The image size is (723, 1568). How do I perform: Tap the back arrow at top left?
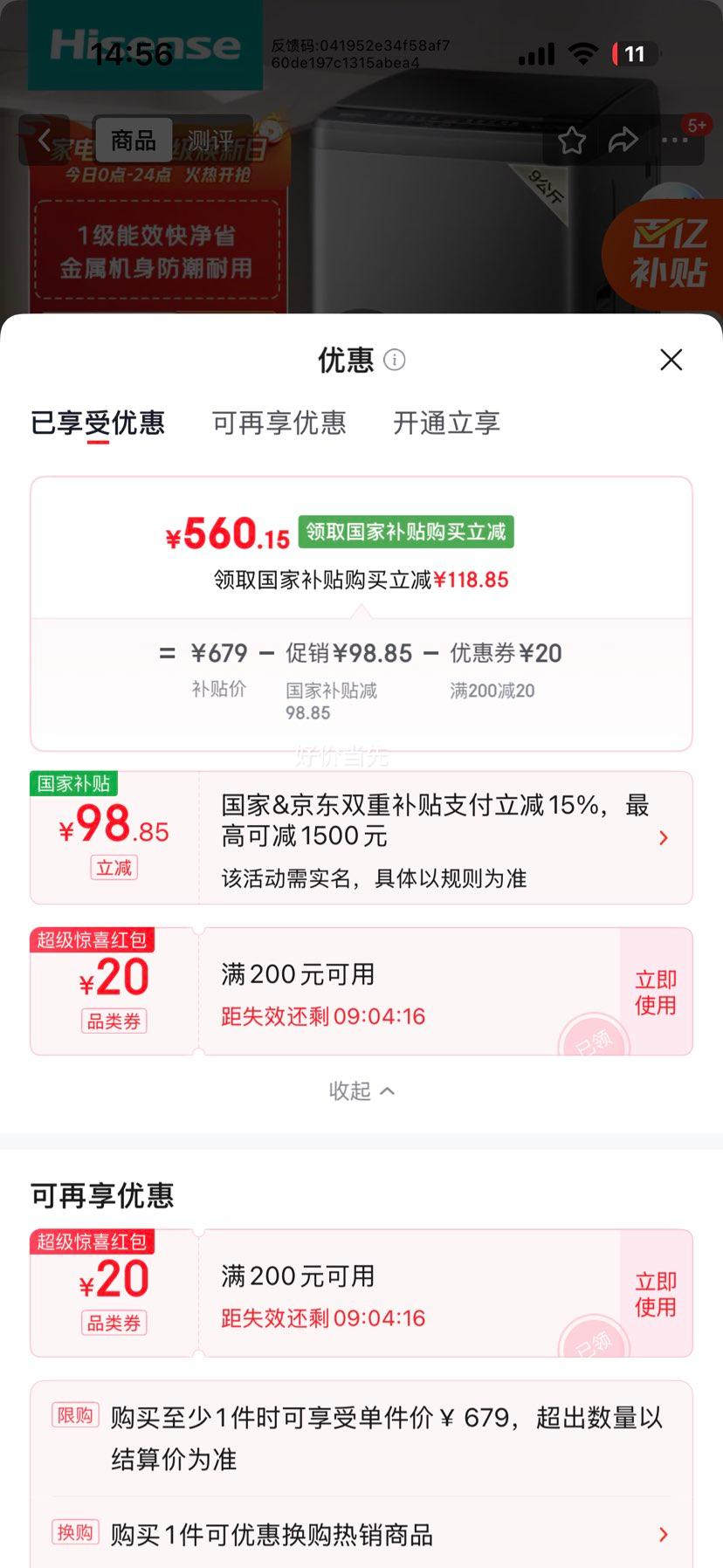(x=44, y=140)
